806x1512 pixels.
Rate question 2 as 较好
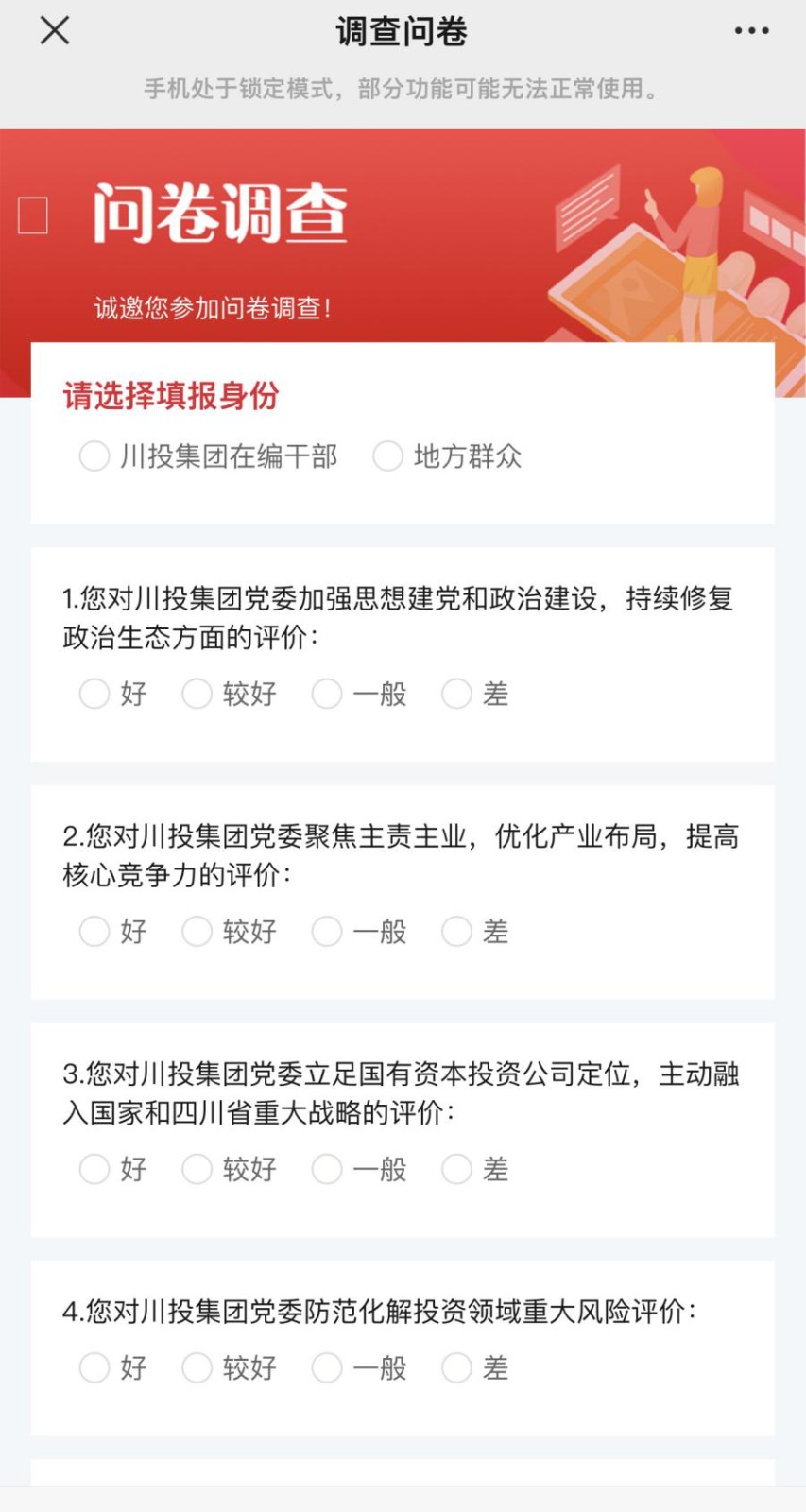[197, 931]
